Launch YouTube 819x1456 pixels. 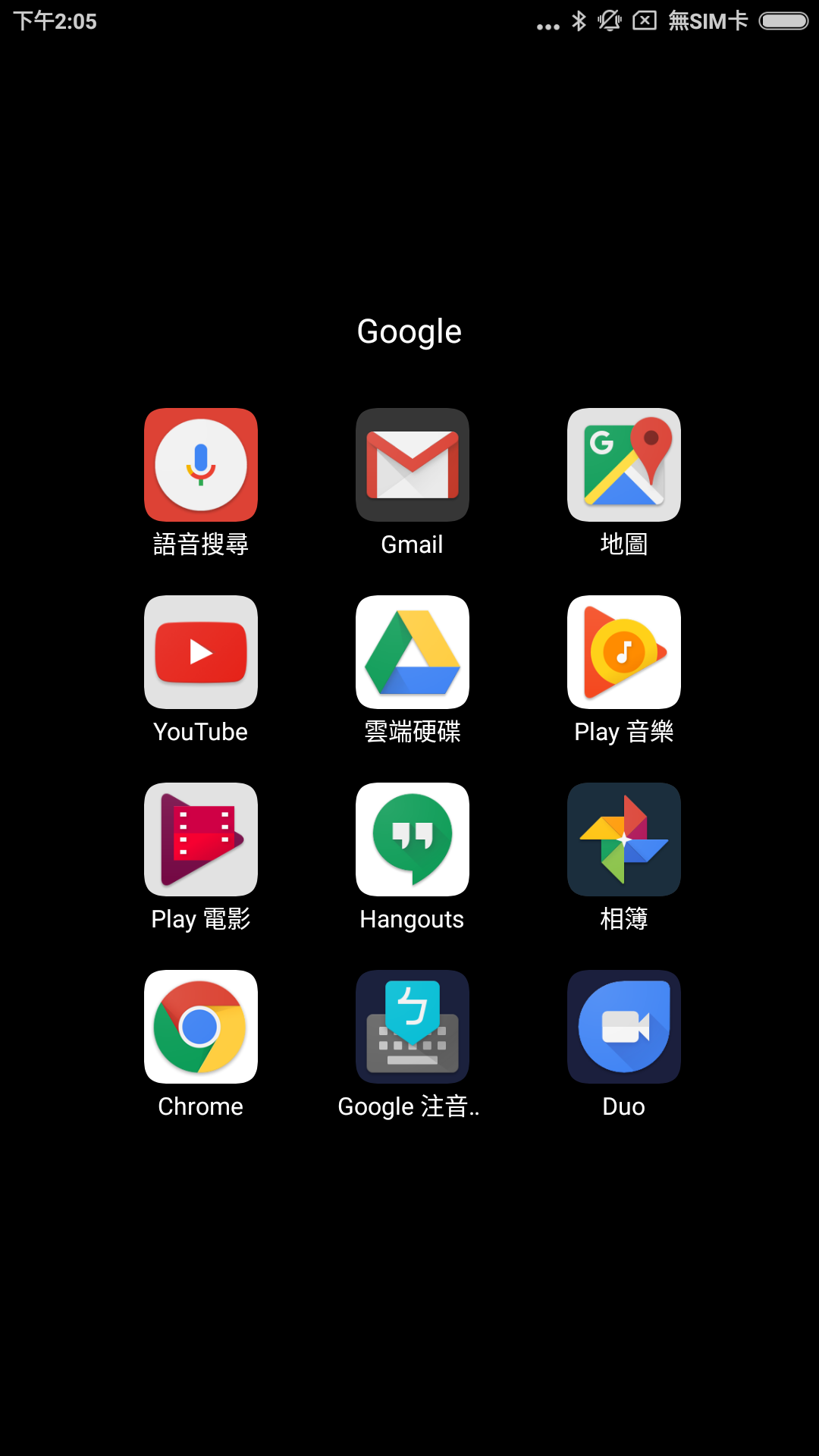pos(201,652)
